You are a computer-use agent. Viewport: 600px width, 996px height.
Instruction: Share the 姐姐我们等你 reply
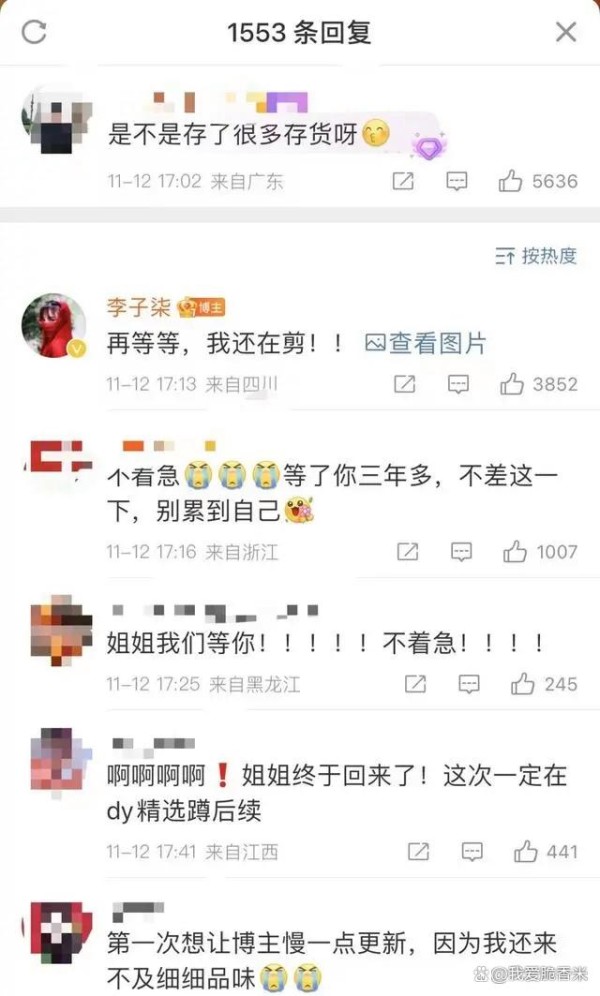(x=415, y=683)
